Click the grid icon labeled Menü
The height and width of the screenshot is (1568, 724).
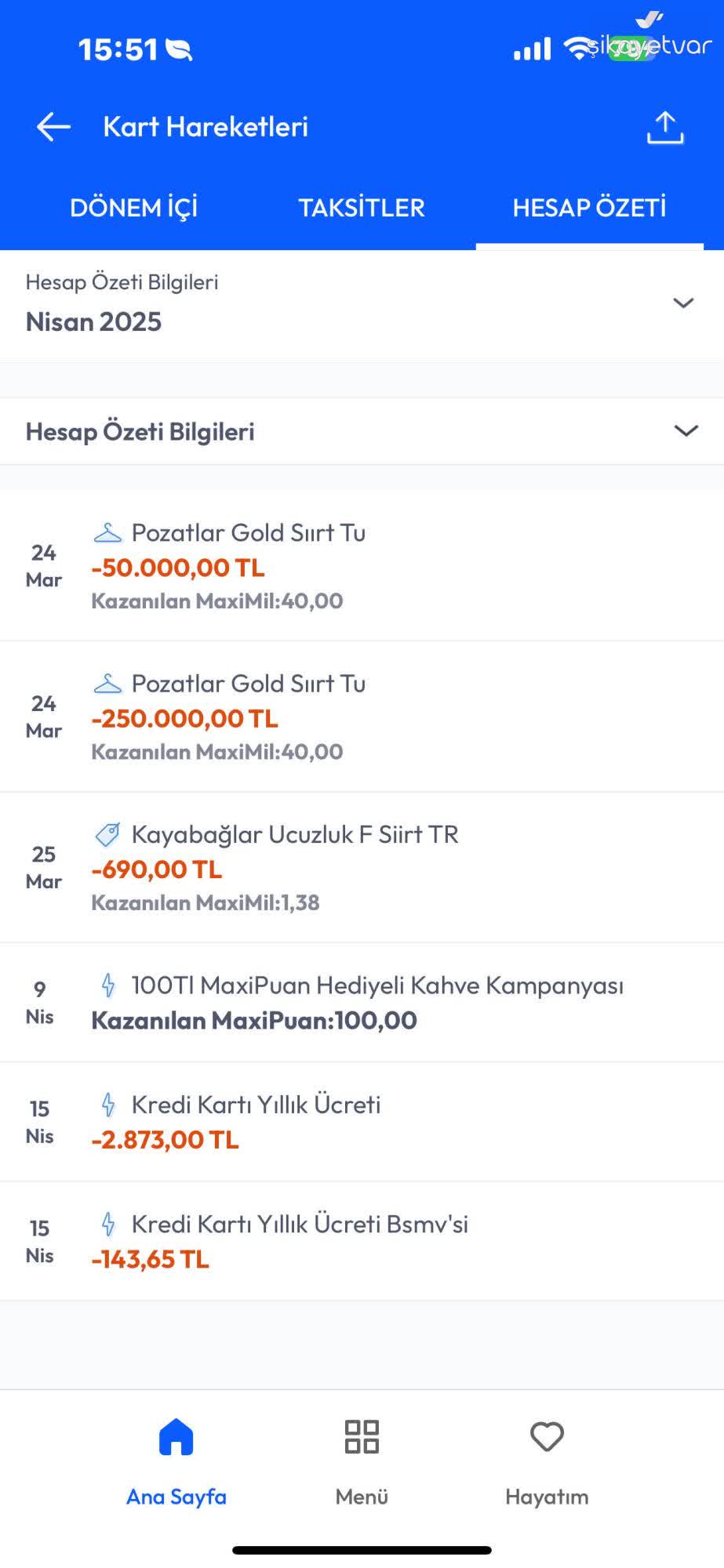(362, 1437)
